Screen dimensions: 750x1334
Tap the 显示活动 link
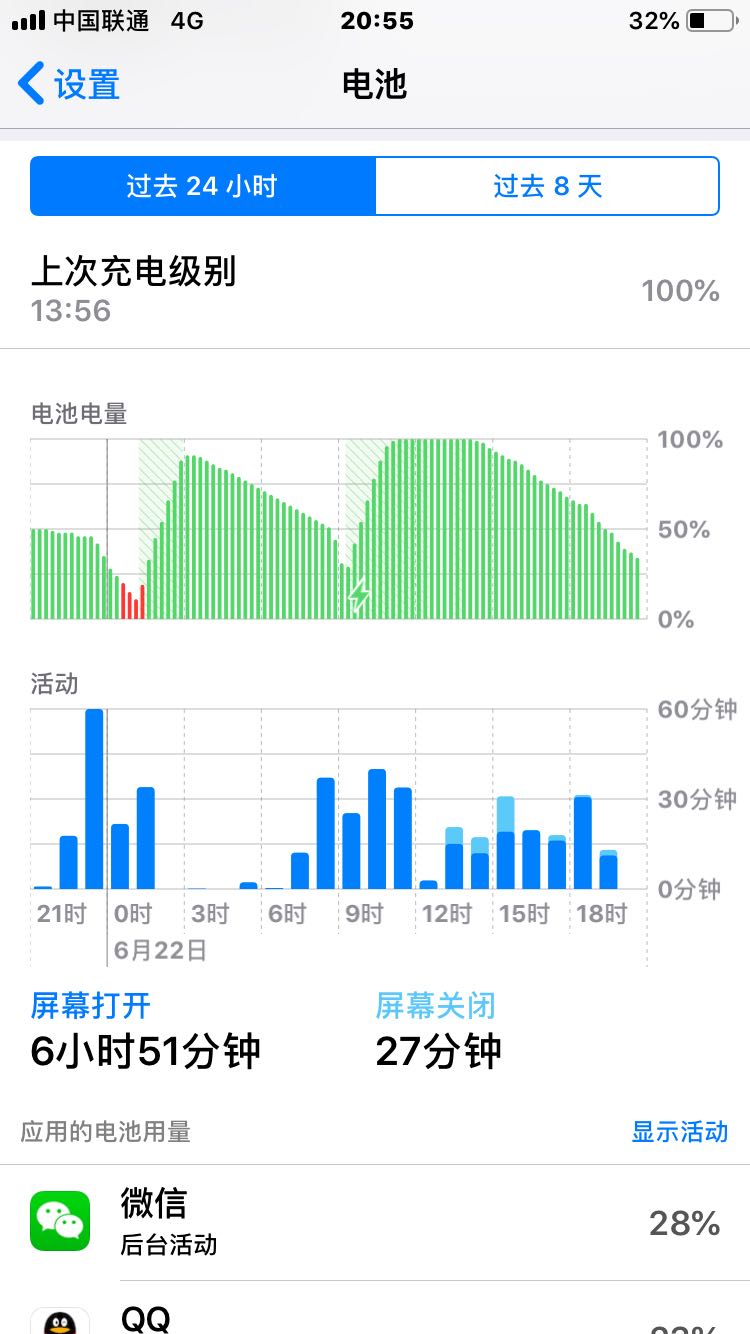[x=679, y=1131]
